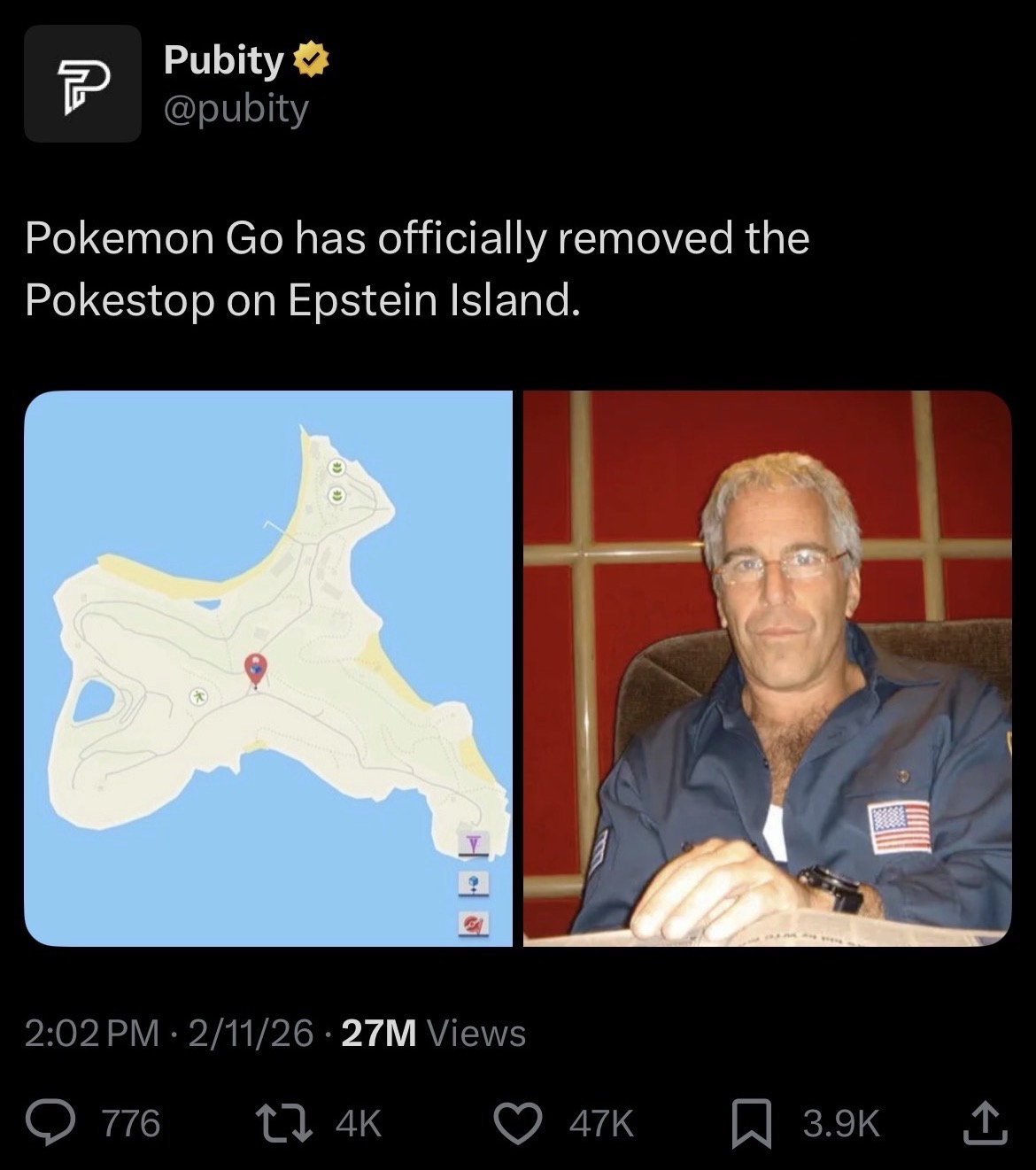Open the portrait photo on the right
Image resolution: width=1036 pixels, height=1170 pixels.
click(767, 669)
